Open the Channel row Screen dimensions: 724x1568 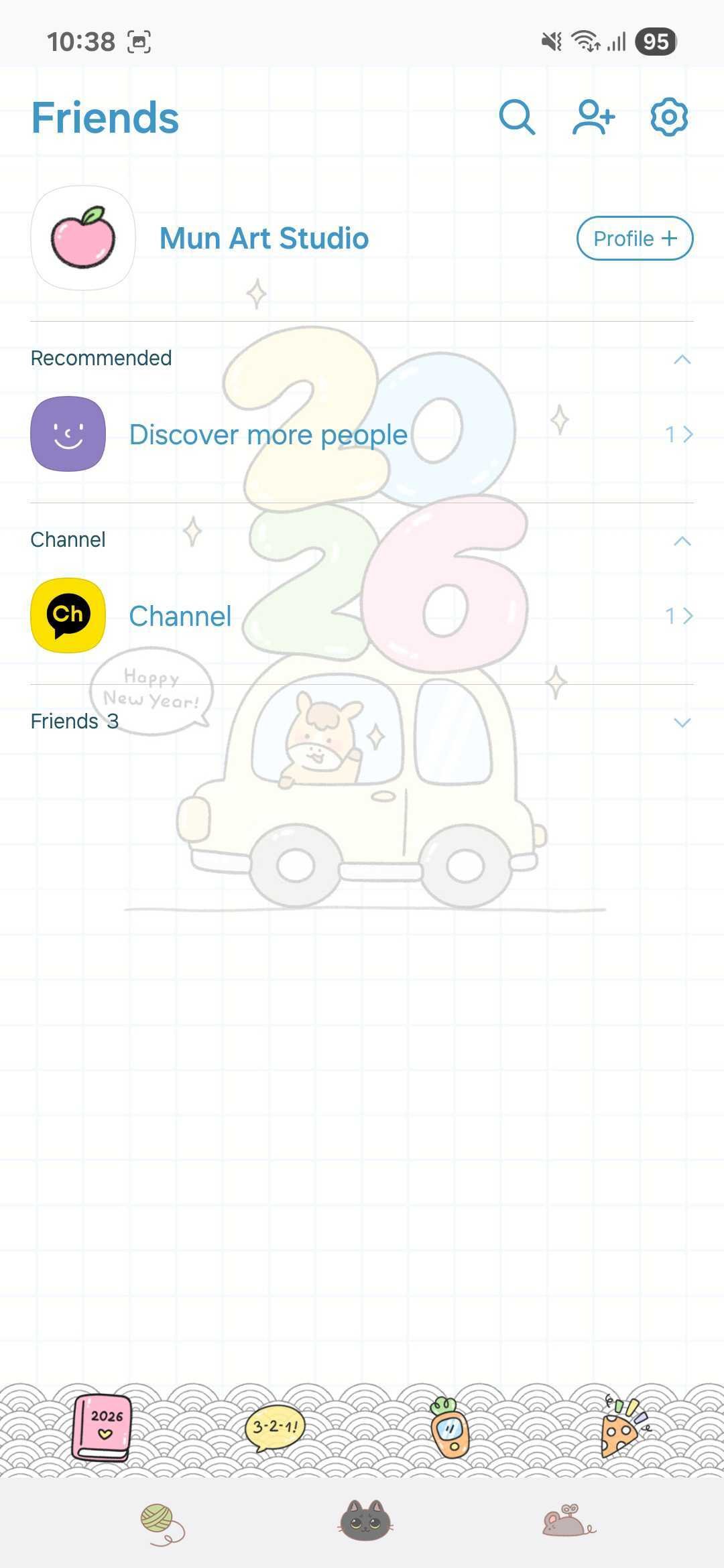click(181, 616)
